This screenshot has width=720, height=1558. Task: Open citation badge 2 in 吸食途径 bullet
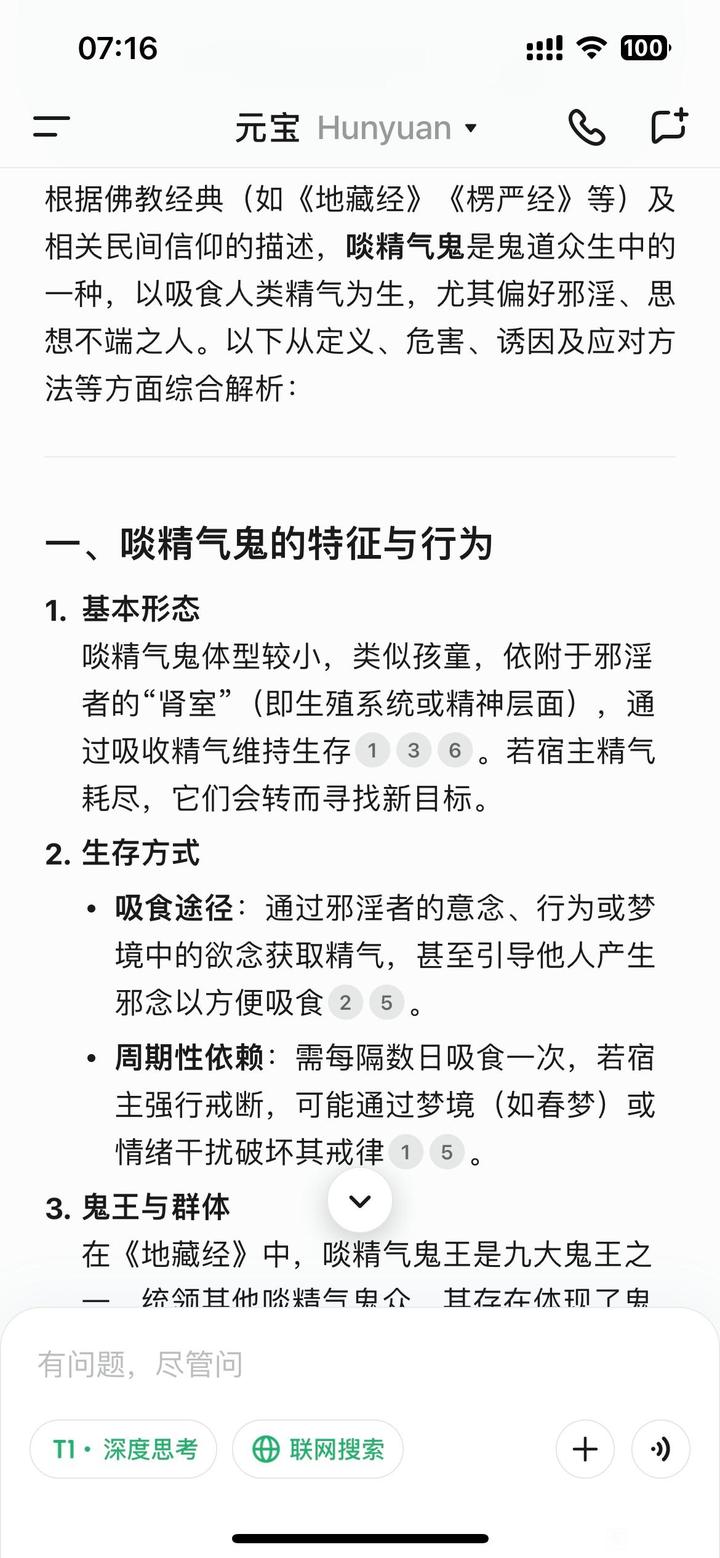(345, 1002)
